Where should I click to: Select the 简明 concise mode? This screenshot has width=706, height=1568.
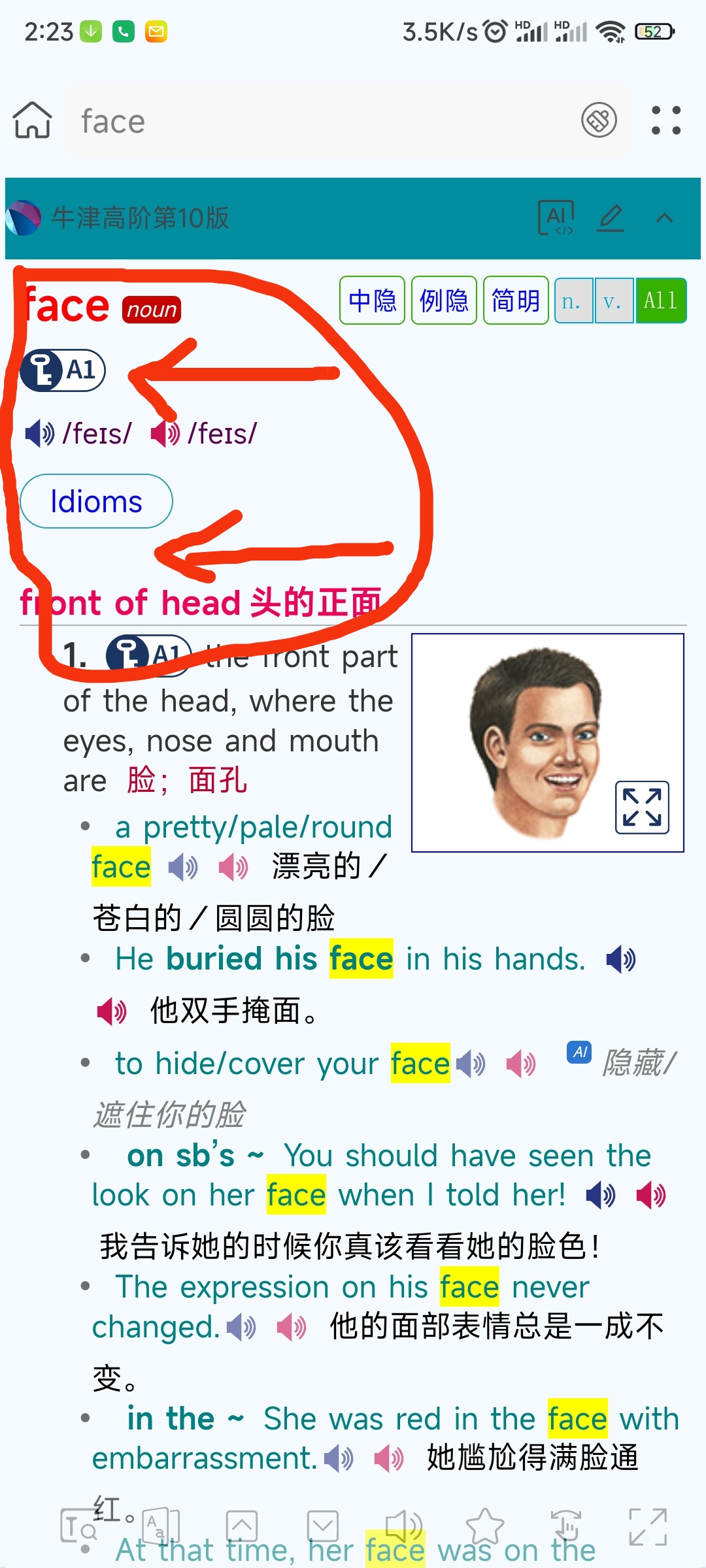point(516,301)
